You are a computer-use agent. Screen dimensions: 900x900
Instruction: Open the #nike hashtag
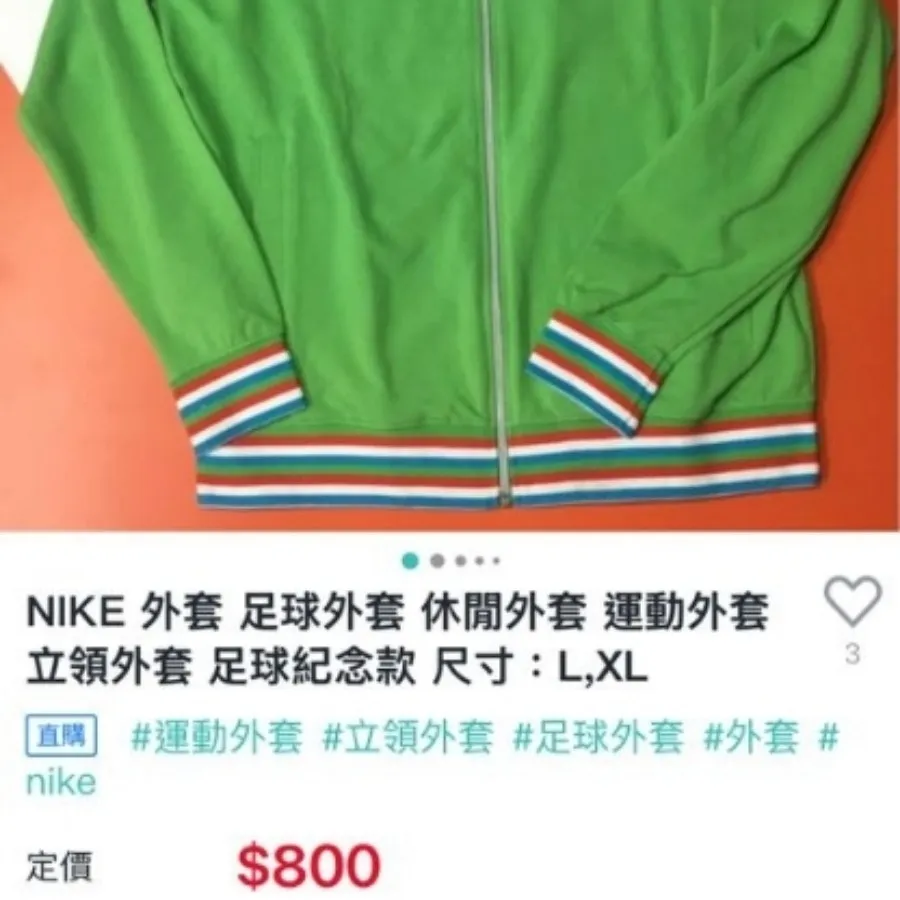[60, 781]
